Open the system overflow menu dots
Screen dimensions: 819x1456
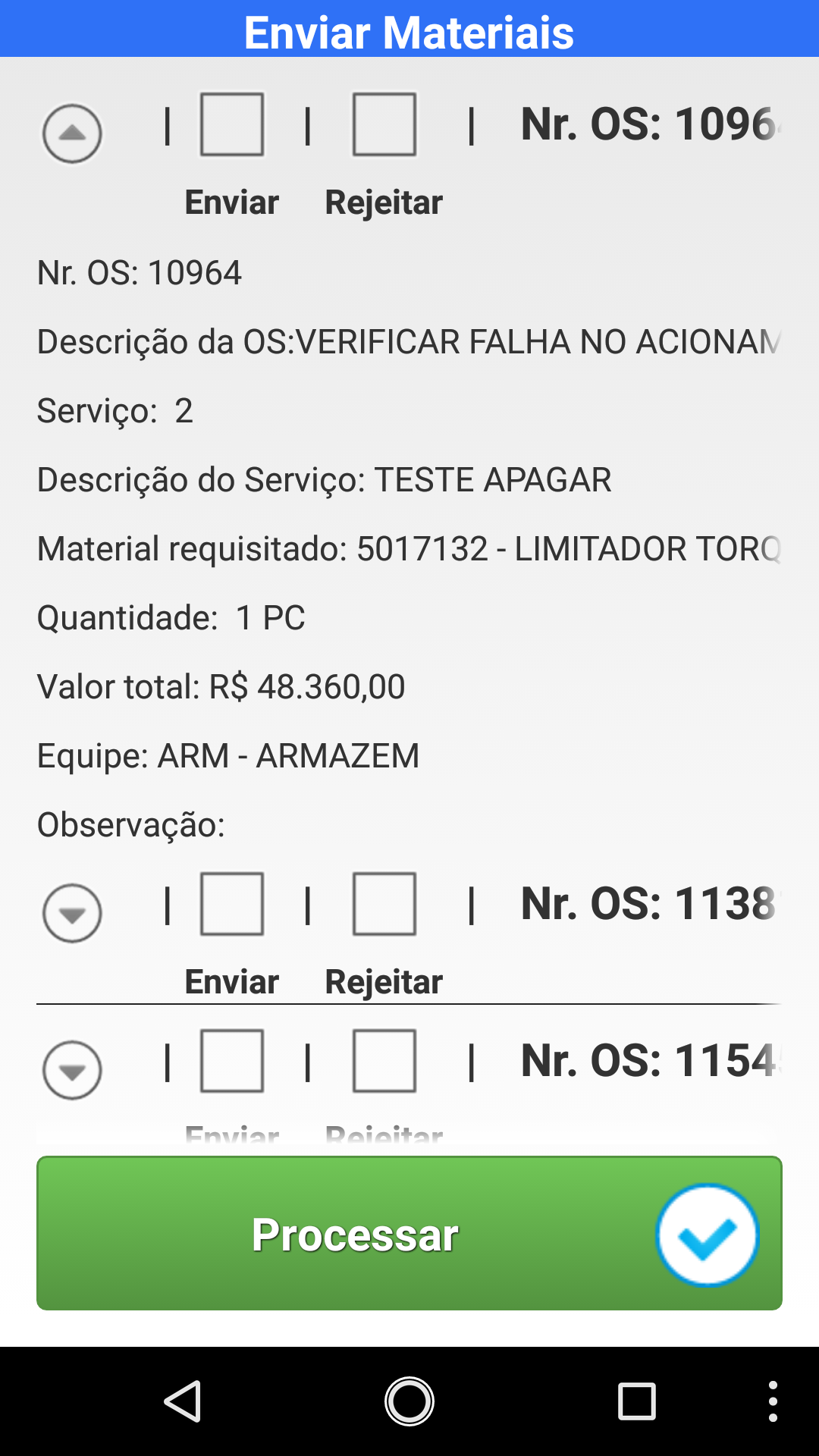click(772, 1401)
